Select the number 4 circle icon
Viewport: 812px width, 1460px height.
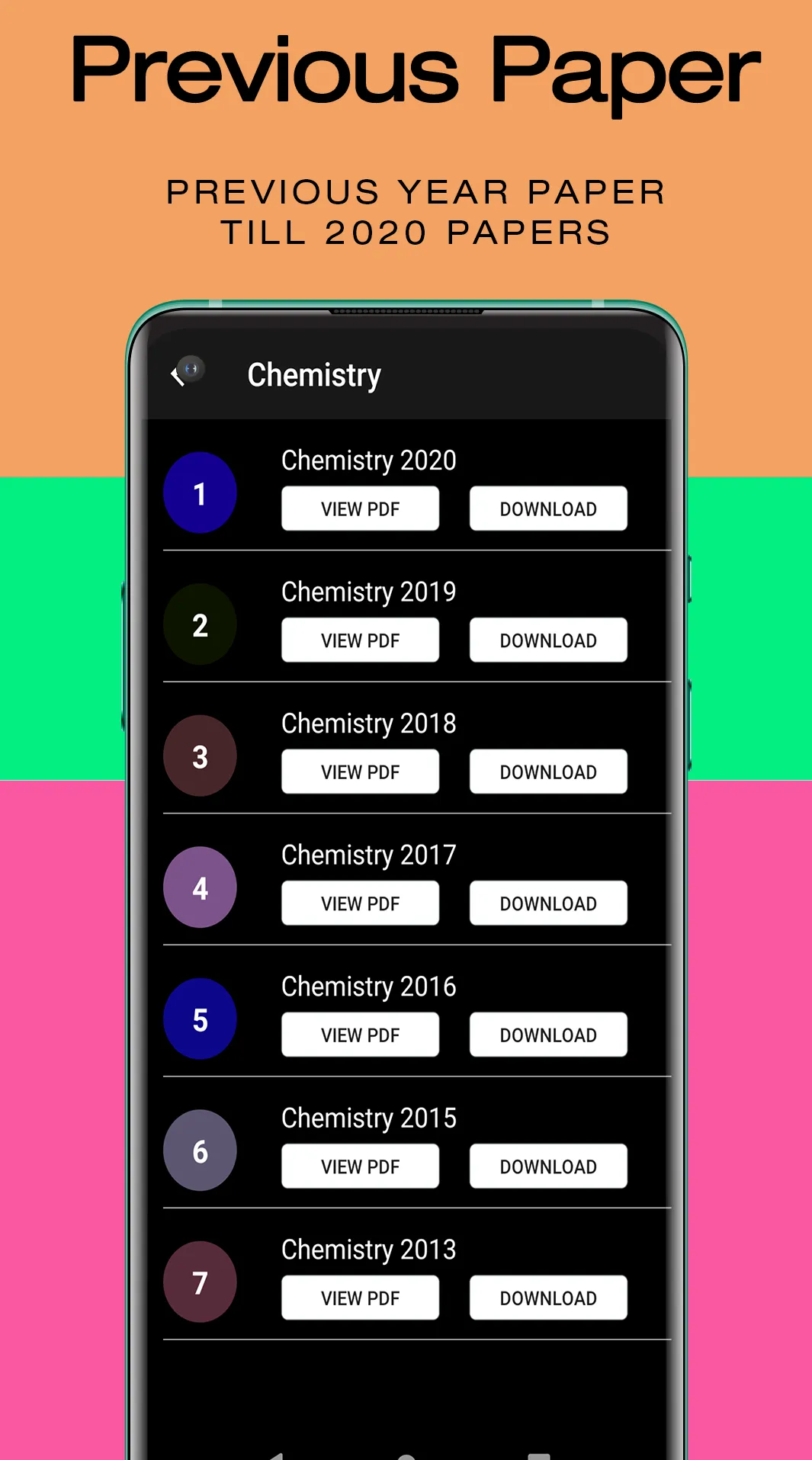200,887
